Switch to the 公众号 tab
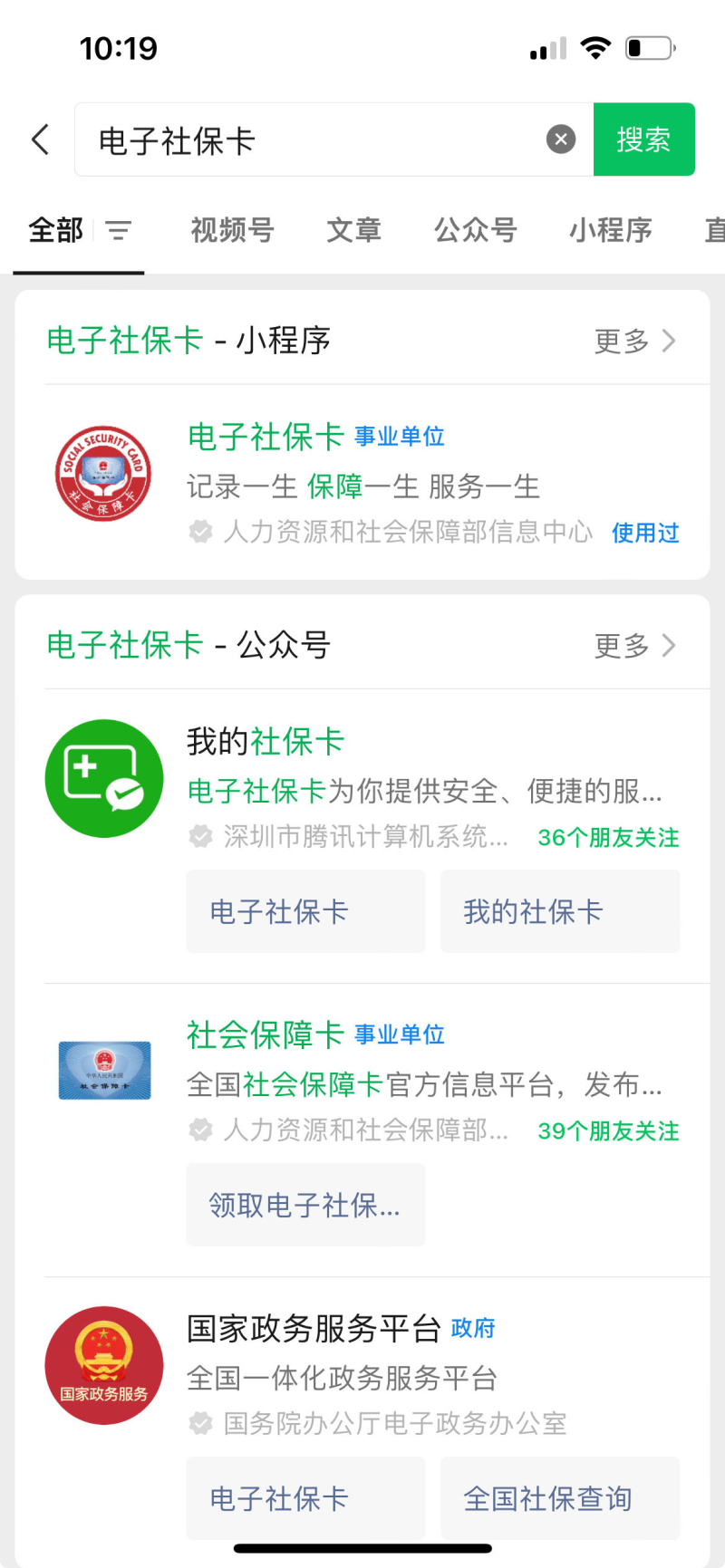 coord(475,231)
